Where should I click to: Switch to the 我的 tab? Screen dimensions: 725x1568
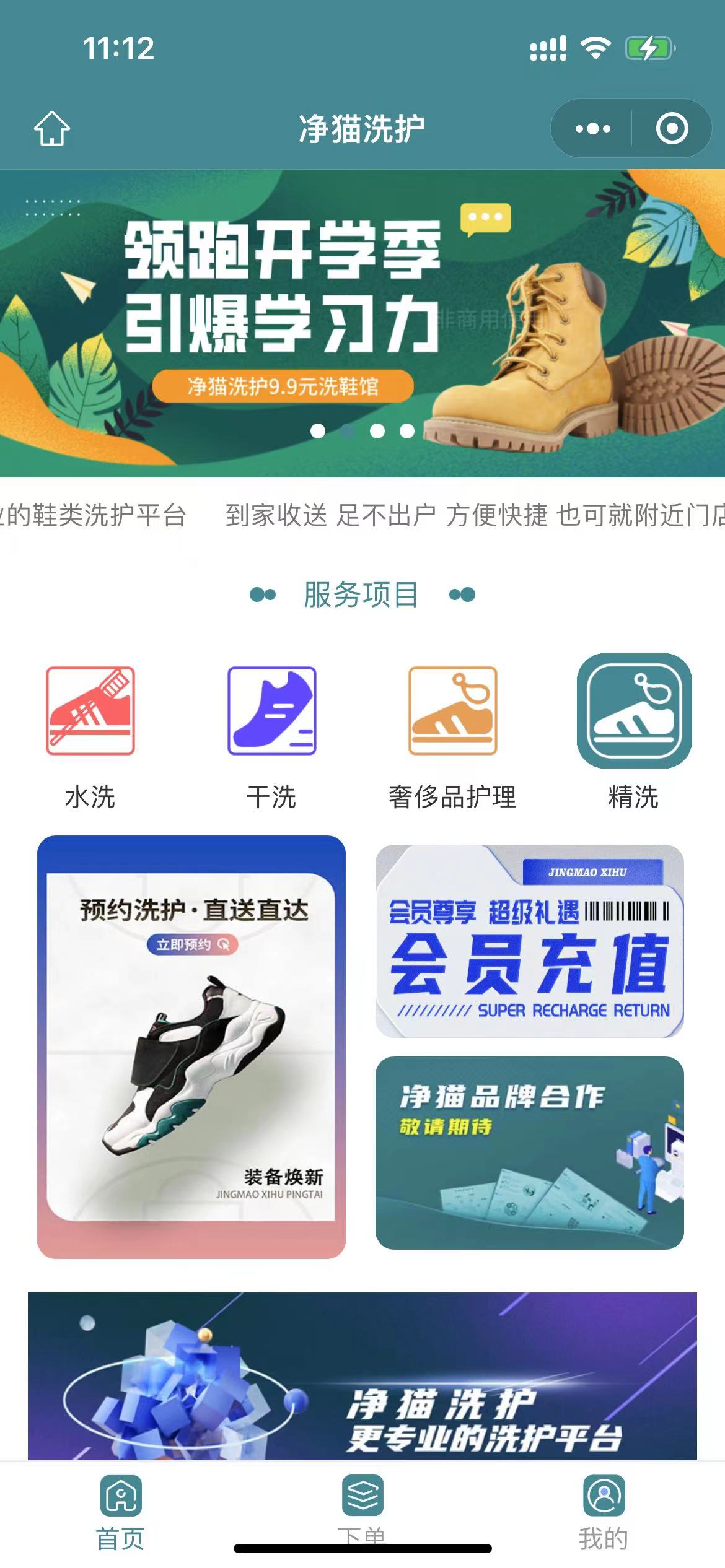coord(603,1510)
